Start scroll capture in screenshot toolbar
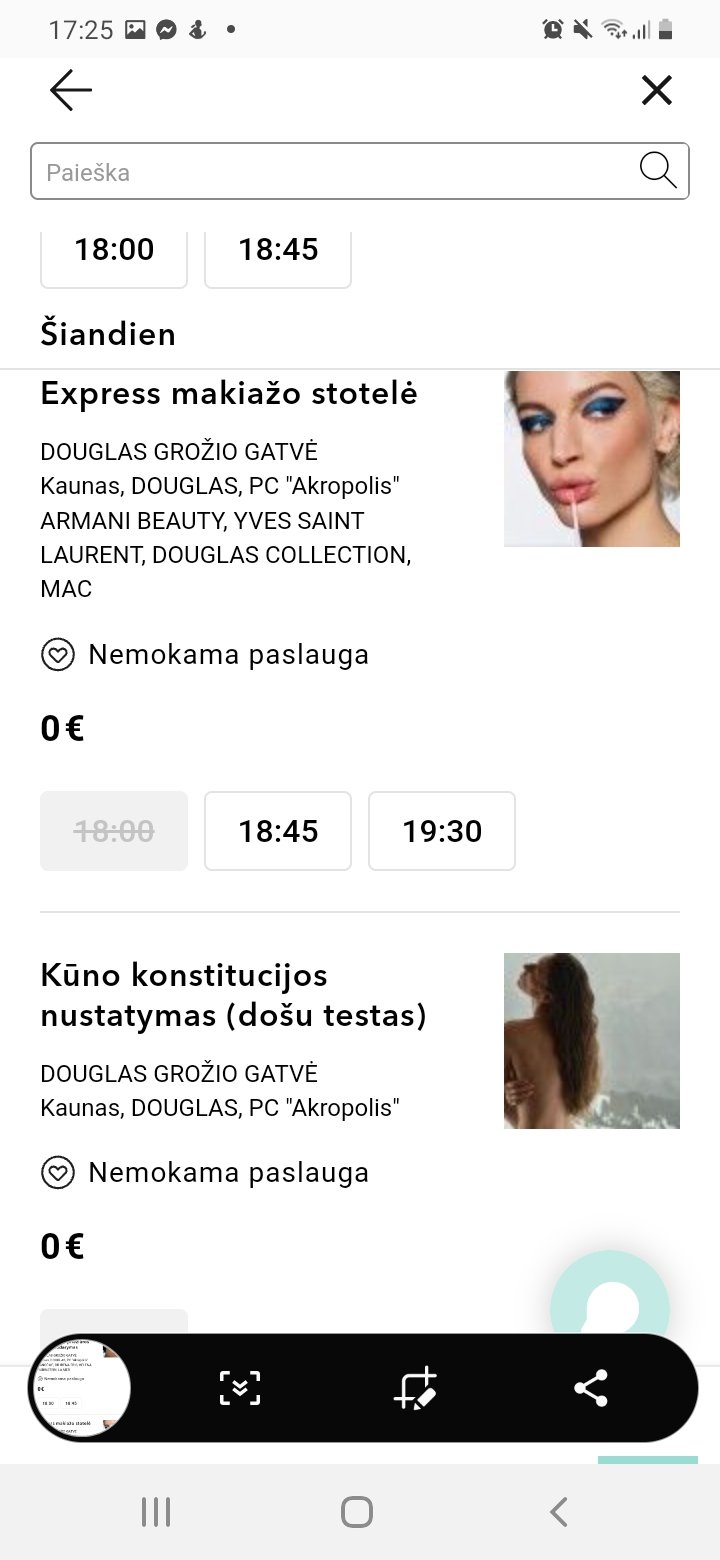The height and width of the screenshot is (1560, 720). (x=240, y=1388)
